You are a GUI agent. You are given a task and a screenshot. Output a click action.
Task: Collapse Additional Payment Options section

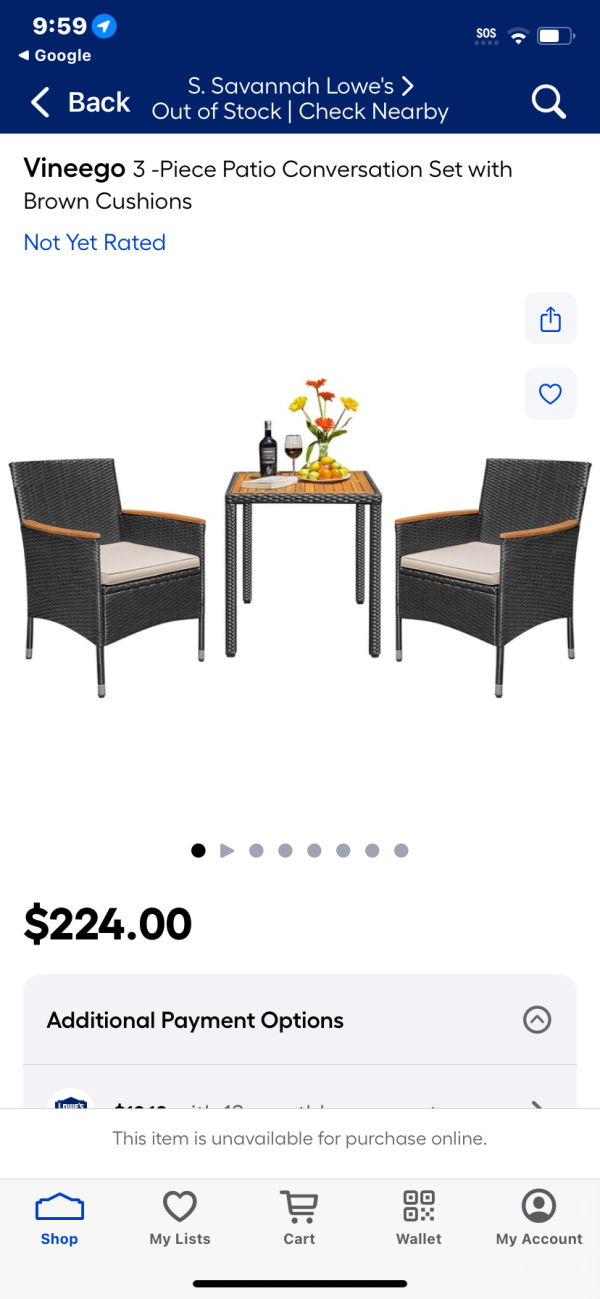[x=537, y=1020]
